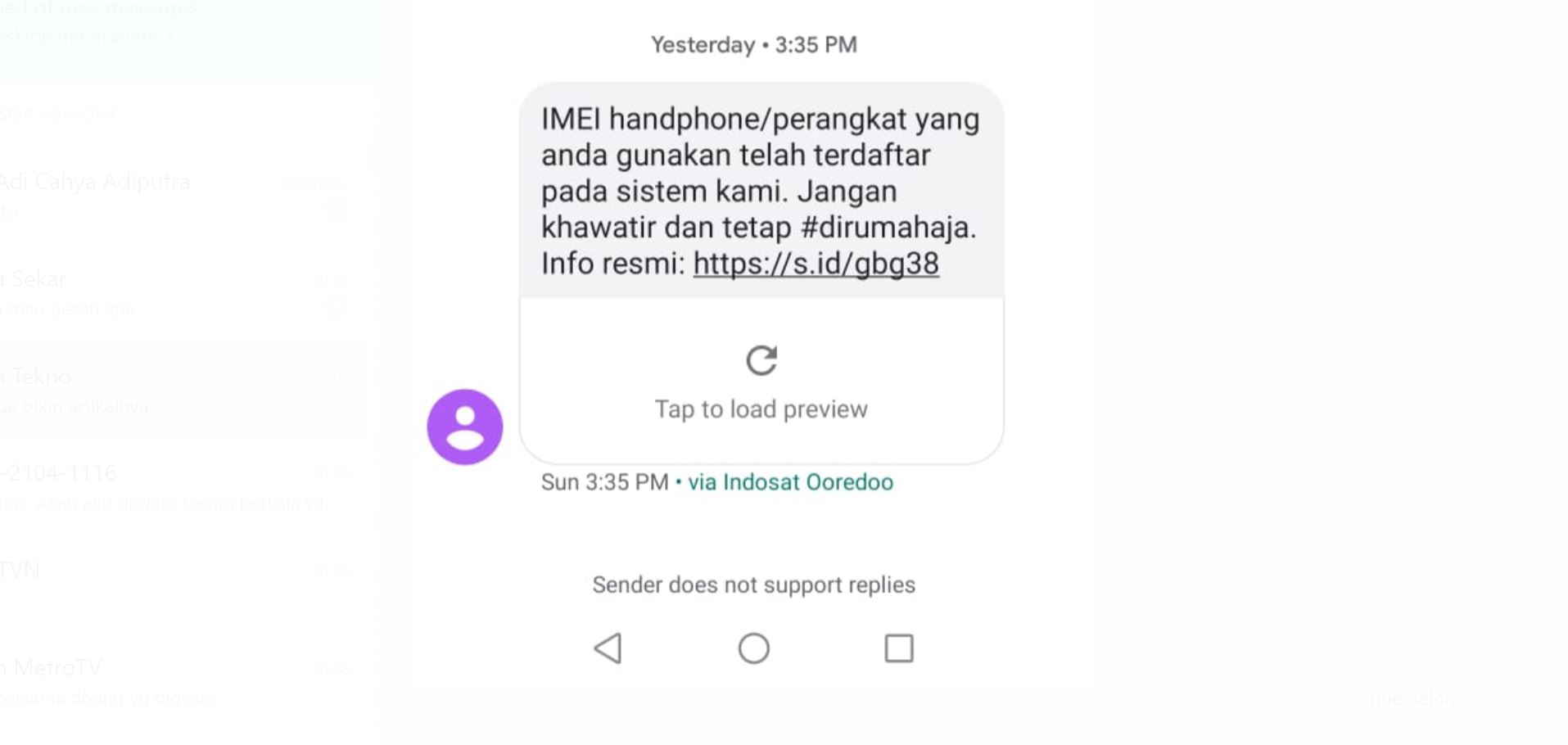Tap to load the link preview
This screenshot has height=745, width=1568.
tap(761, 382)
